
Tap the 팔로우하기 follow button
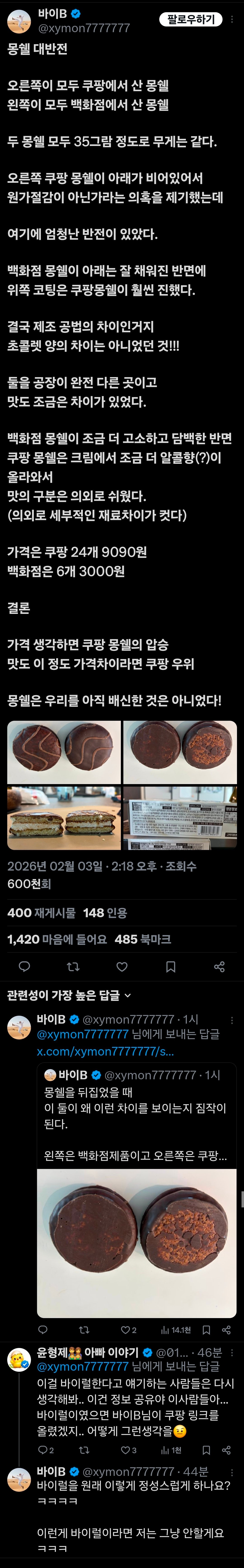[x=191, y=19]
